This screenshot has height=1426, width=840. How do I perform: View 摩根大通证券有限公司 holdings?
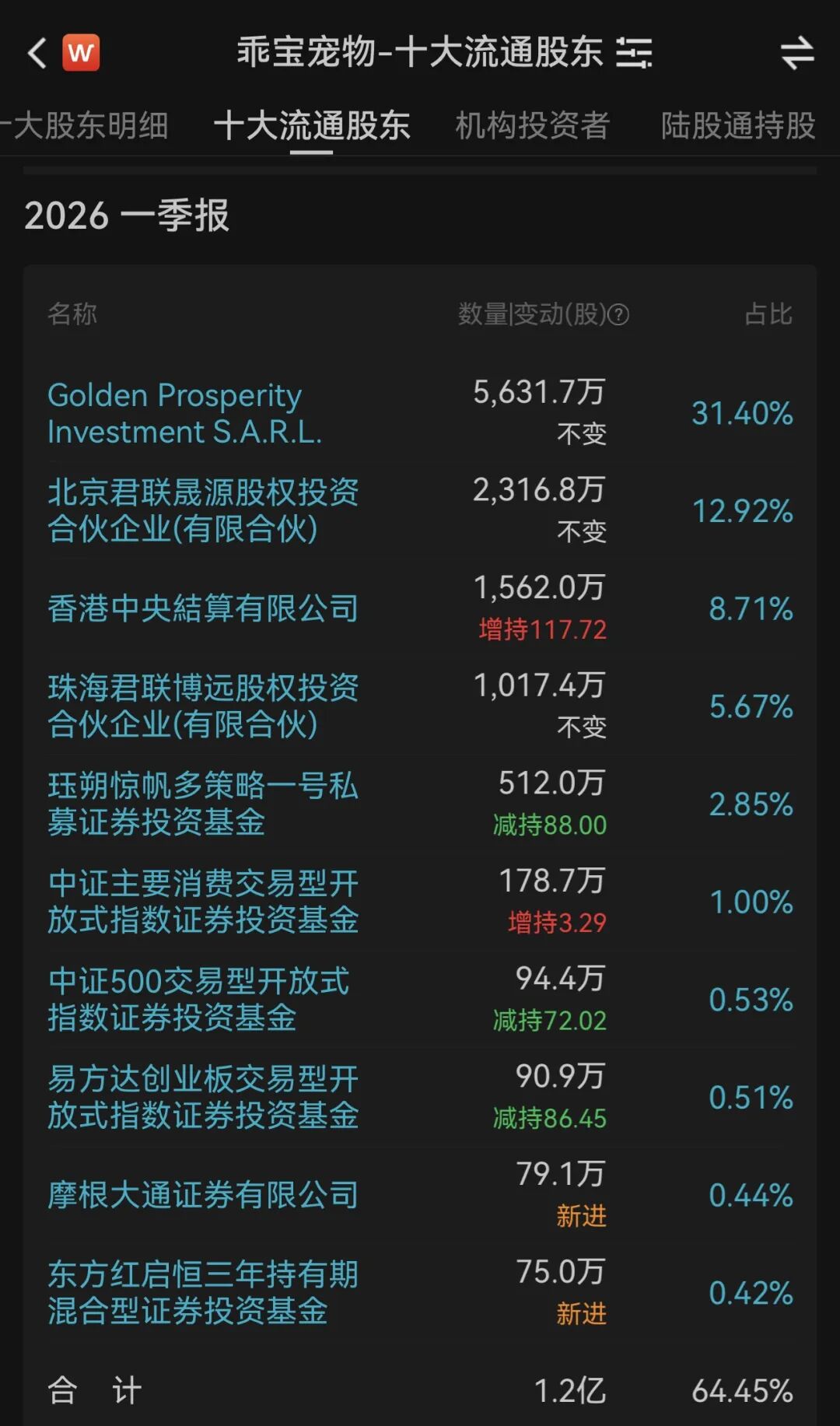(x=202, y=1195)
